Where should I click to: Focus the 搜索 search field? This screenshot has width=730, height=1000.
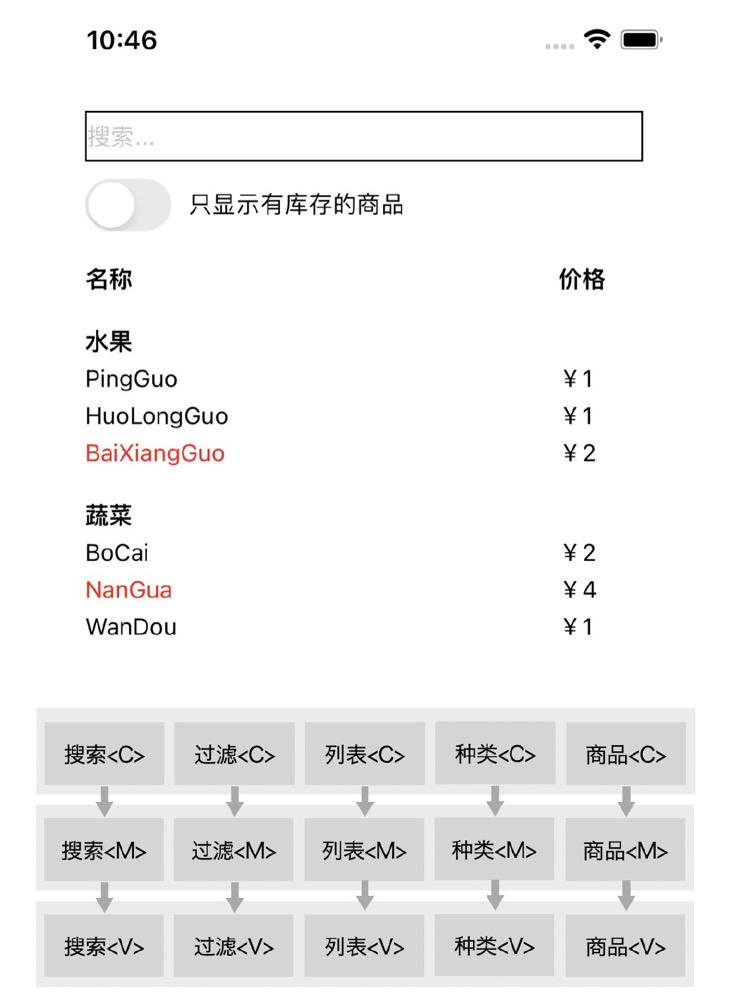tap(363, 136)
